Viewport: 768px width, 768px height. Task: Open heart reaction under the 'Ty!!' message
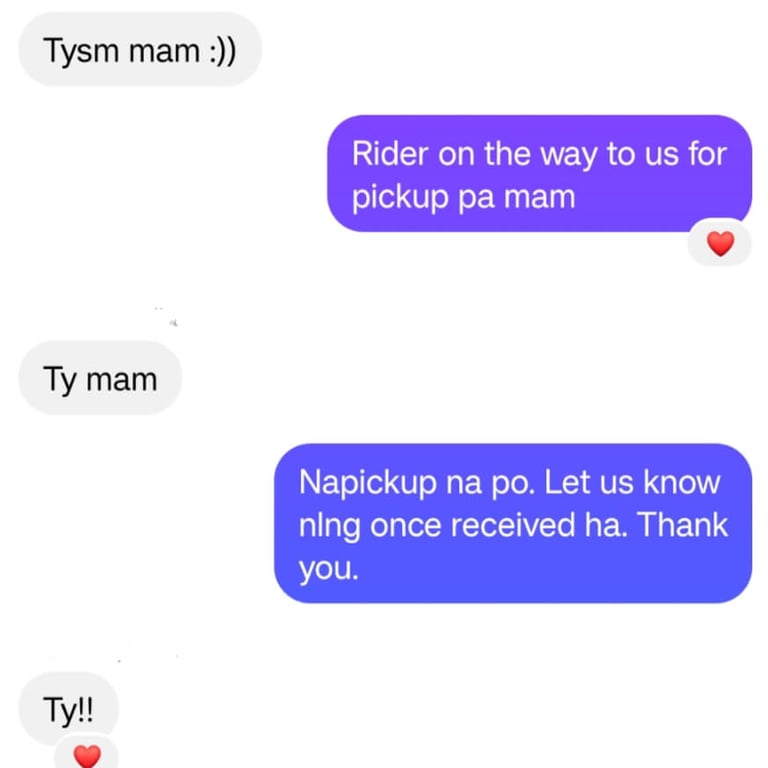tap(88, 755)
